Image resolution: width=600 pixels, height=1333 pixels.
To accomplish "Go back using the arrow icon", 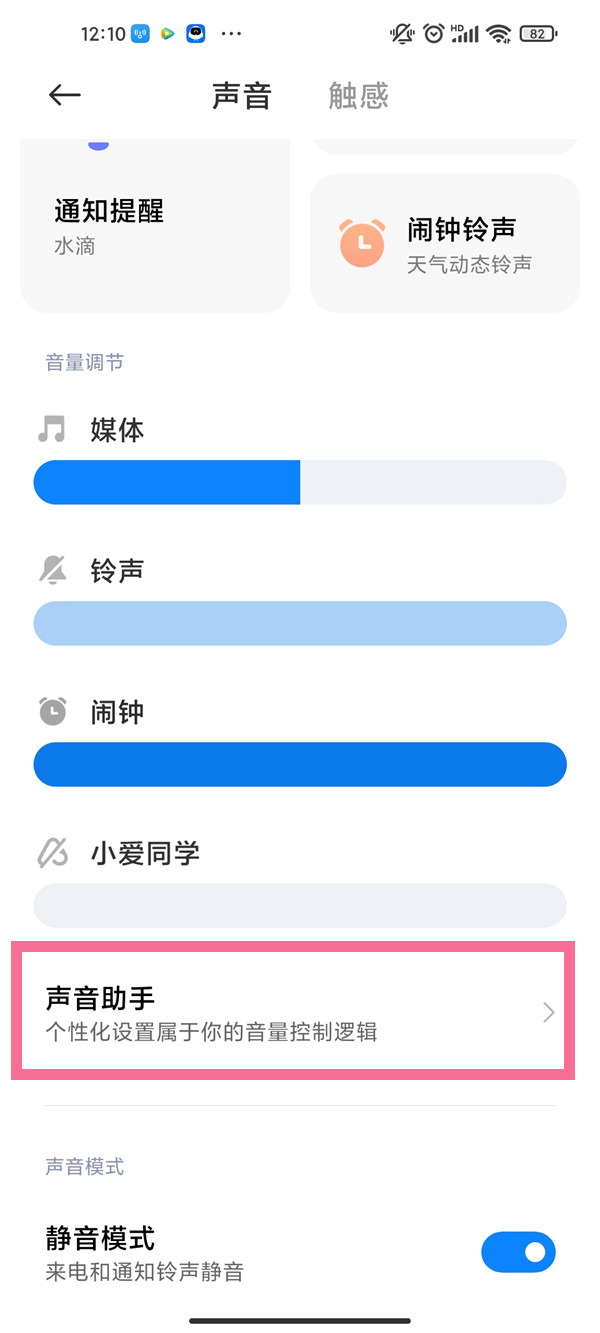I will click(64, 95).
